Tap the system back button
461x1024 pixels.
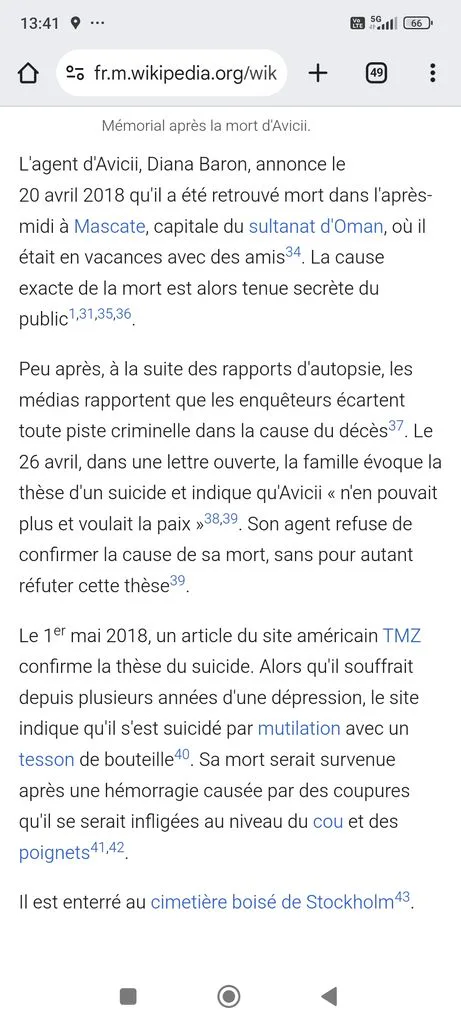[x=330, y=996]
